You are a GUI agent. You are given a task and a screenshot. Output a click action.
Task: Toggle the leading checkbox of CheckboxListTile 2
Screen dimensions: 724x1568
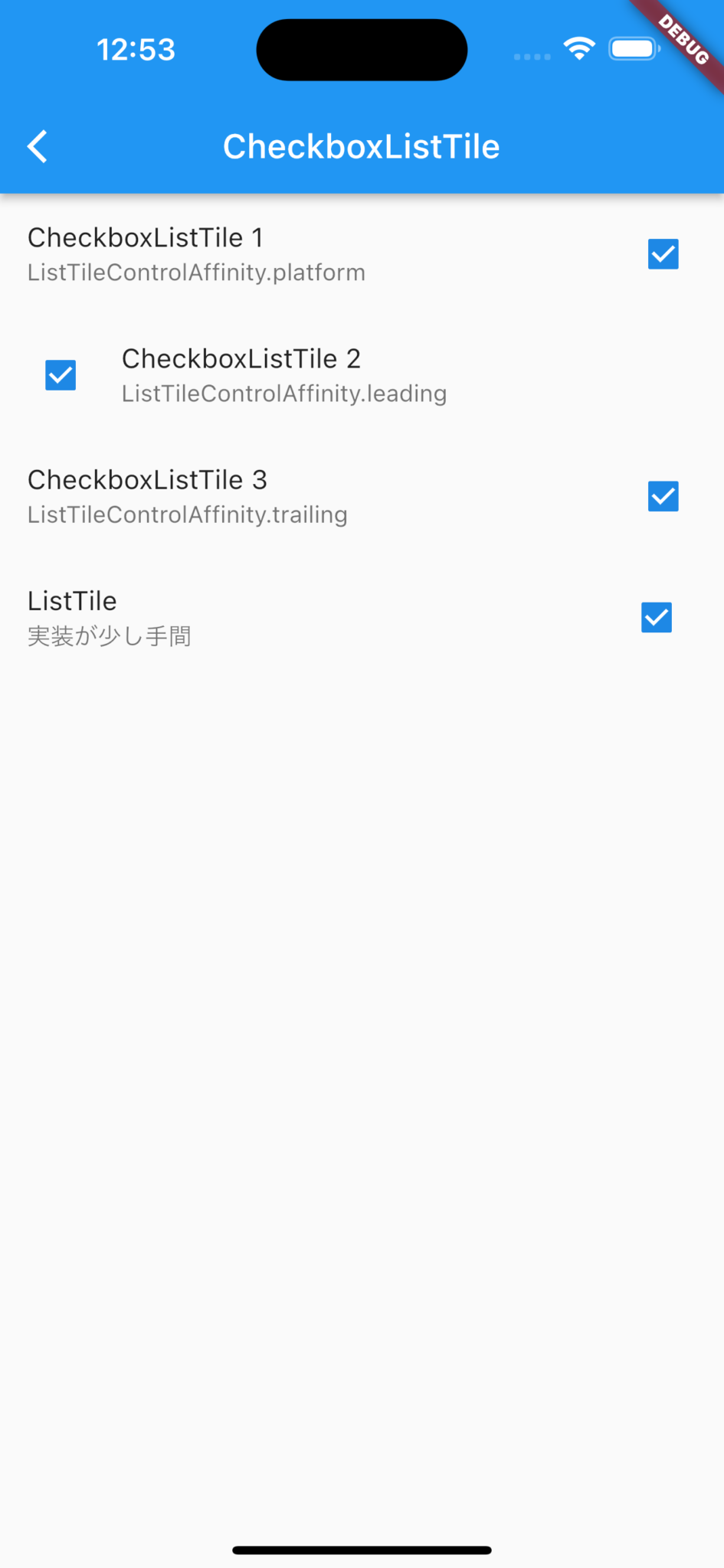pyautogui.click(x=61, y=374)
